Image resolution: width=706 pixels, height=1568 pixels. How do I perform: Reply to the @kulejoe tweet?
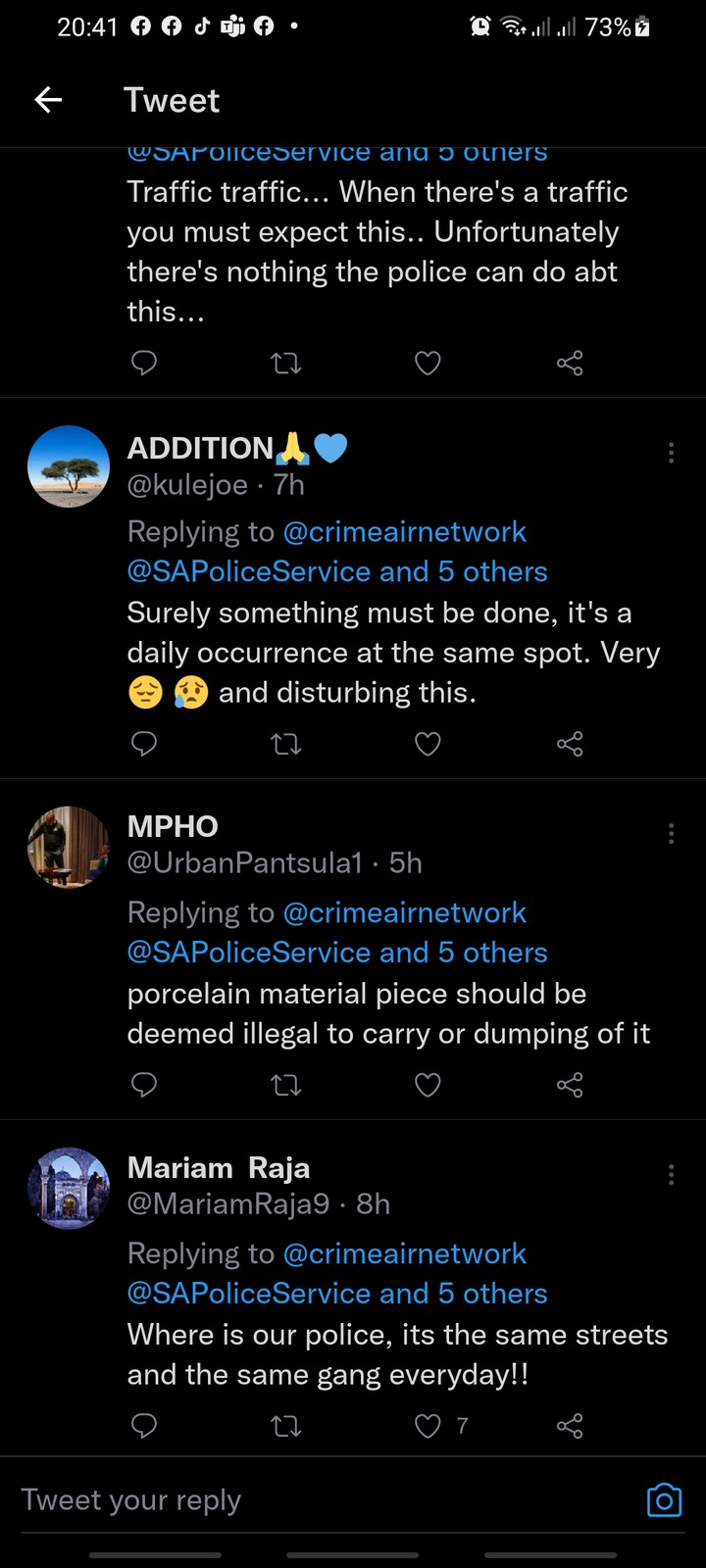144,744
